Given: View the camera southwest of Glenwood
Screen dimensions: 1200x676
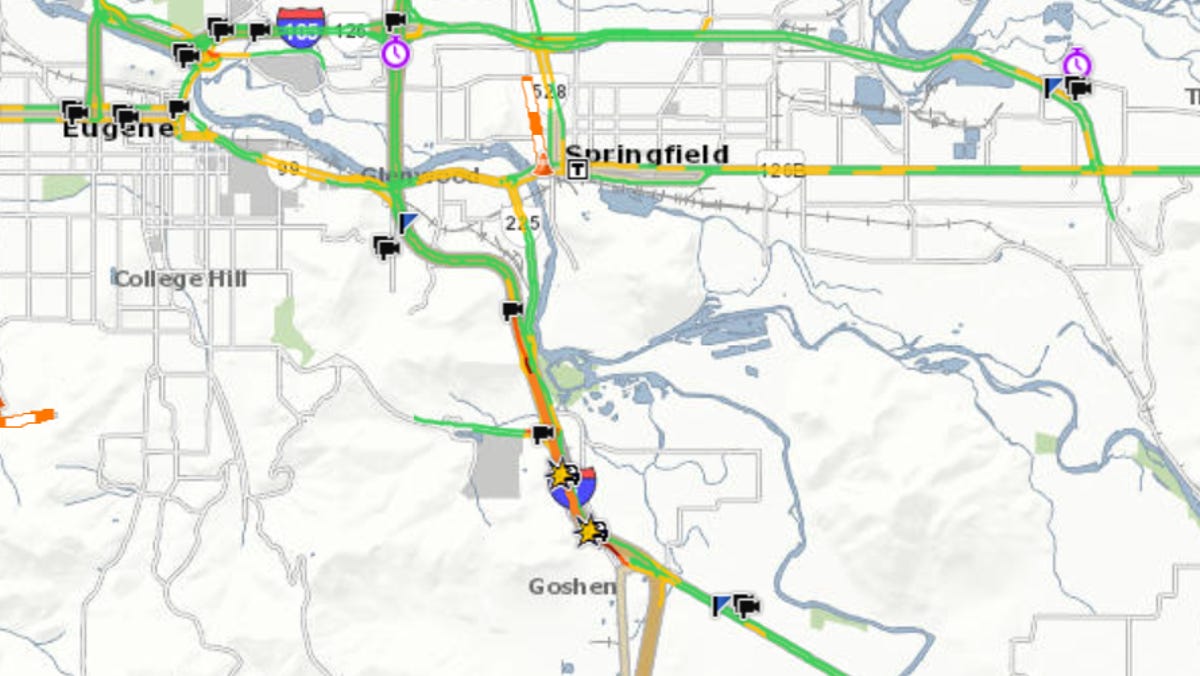Looking at the screenshot, I should 386,245.
